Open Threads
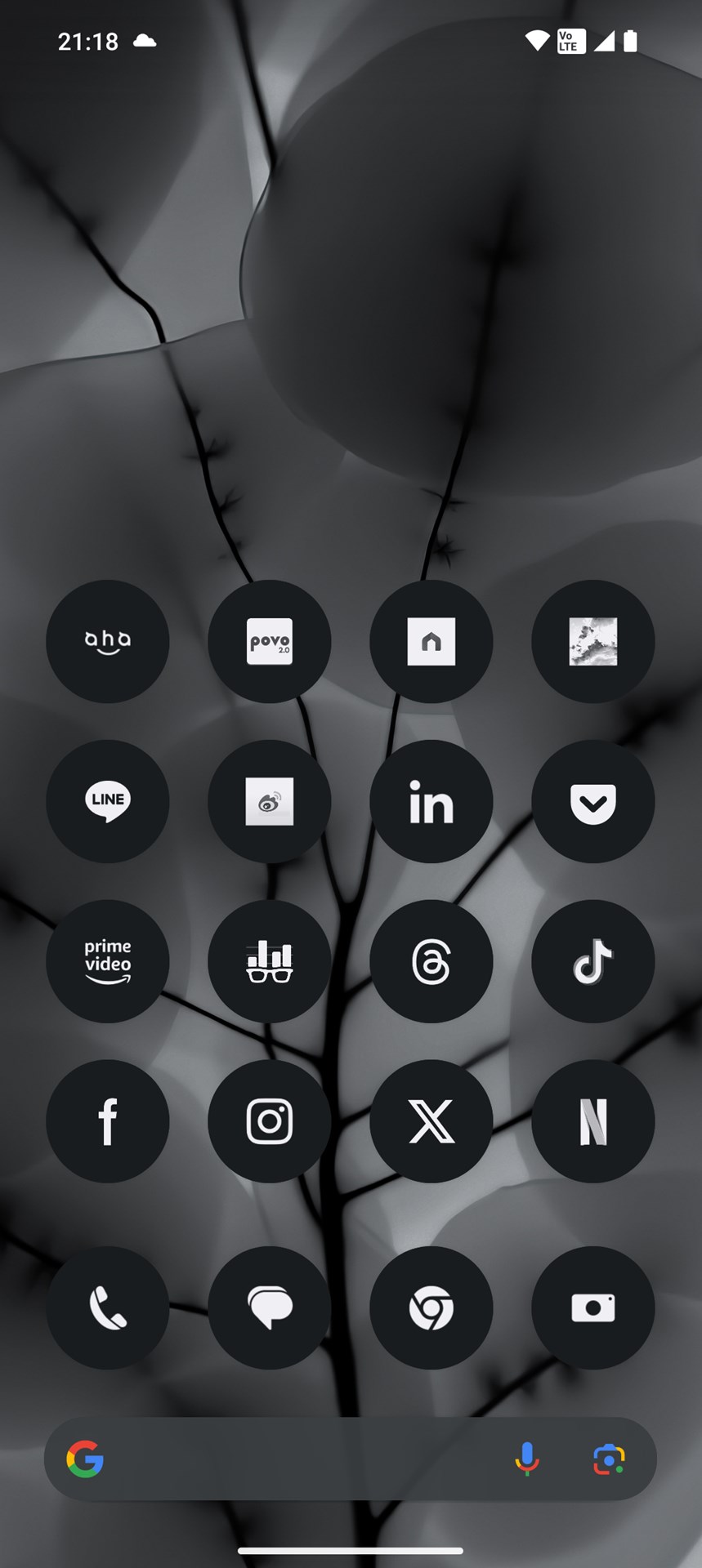The height and width of the screenshot is (1568, 702). pyautogui.click(x=431, y=960)
